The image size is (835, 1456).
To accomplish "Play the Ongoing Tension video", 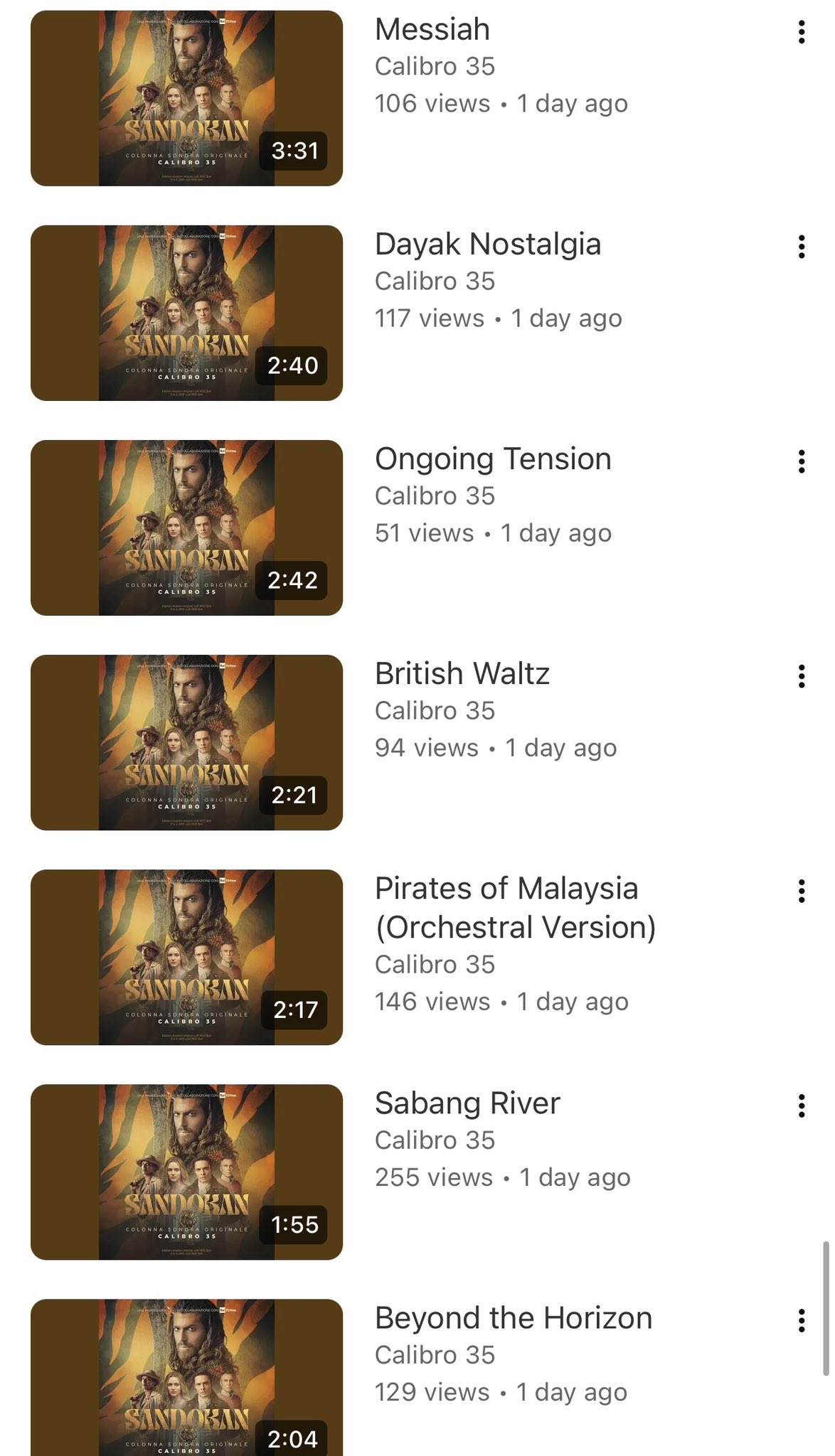I will tap(186, 528).
